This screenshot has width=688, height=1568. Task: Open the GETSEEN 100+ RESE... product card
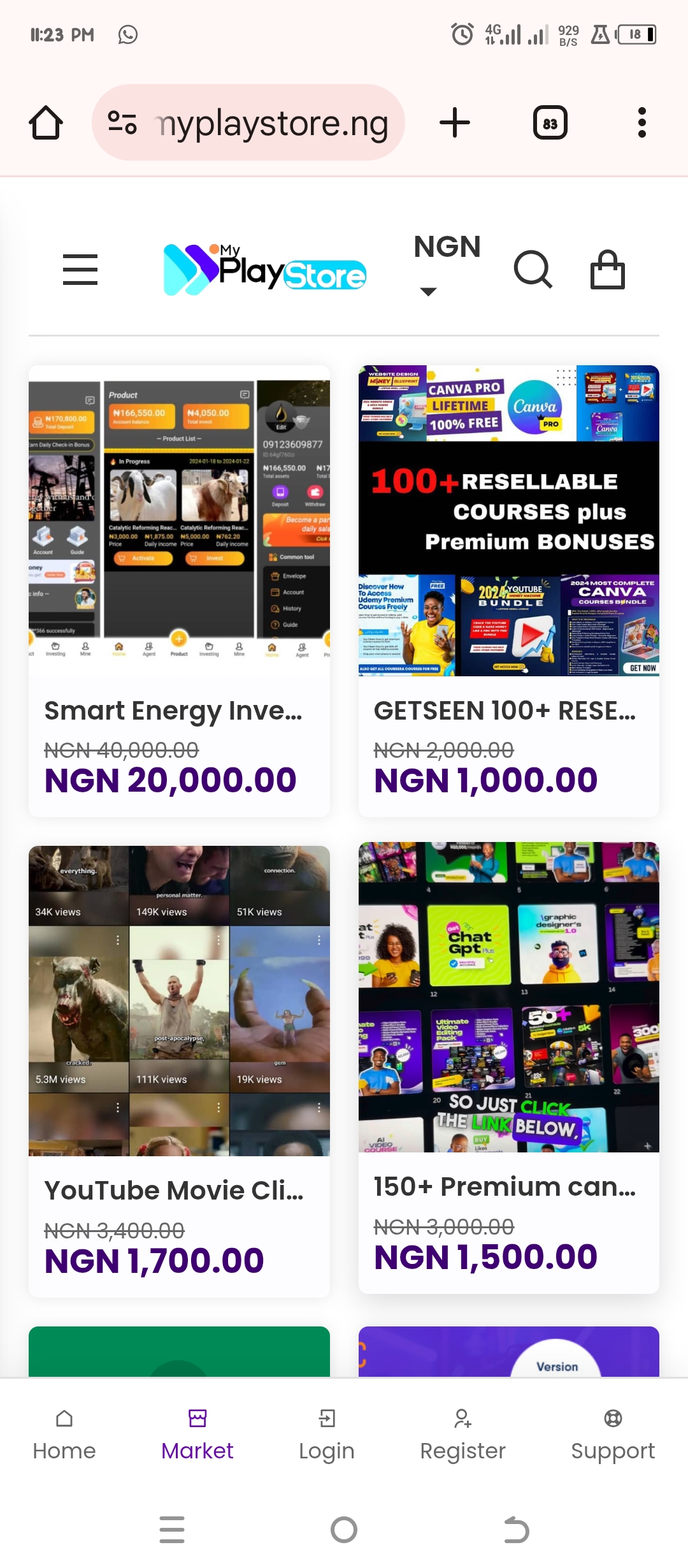tap(508, 590)
